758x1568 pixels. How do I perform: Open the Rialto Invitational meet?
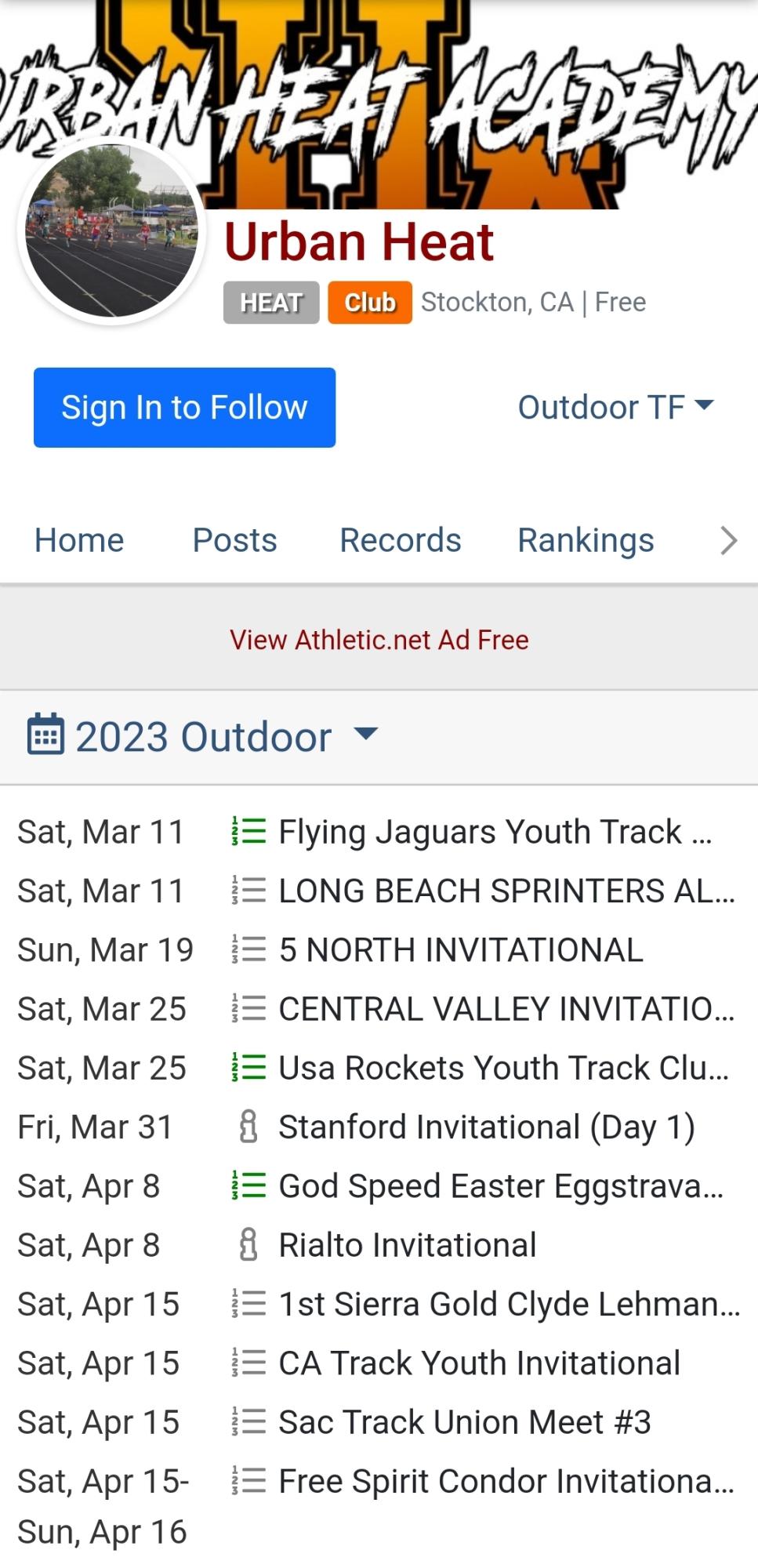[408, 1245]
